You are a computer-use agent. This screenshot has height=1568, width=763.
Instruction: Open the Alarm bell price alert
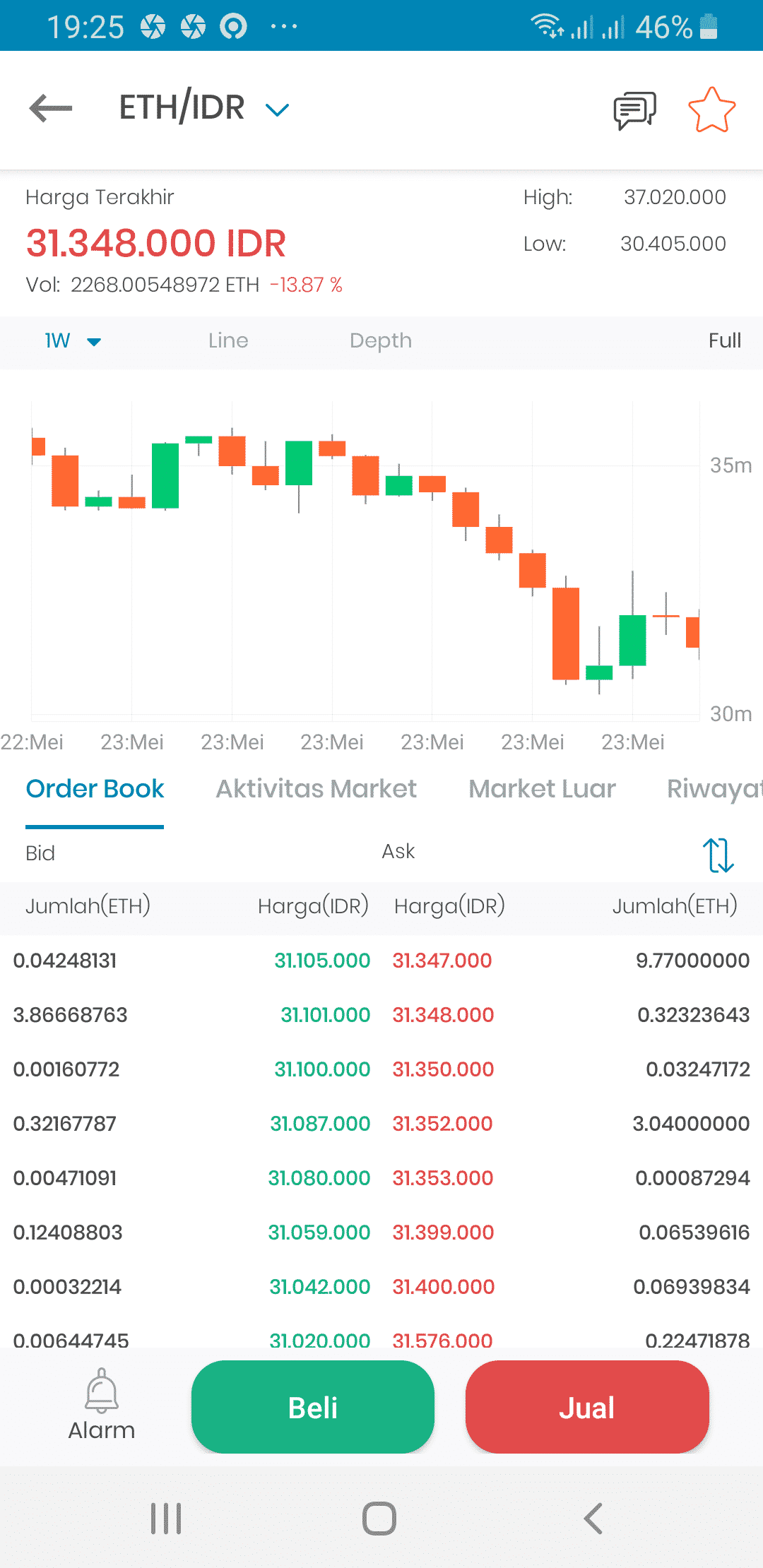(x=102, y=1406)
